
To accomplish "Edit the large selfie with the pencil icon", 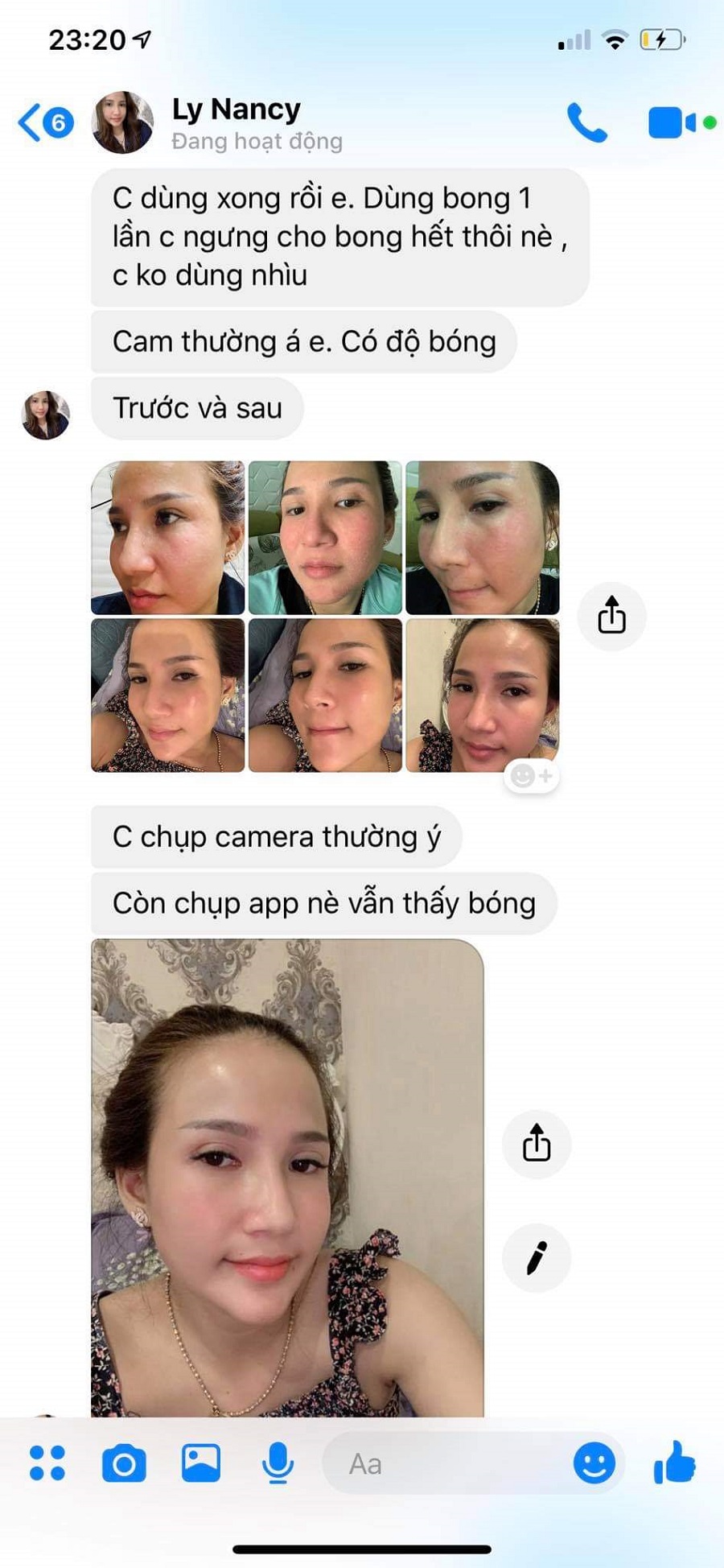I will pos(536,1257).
